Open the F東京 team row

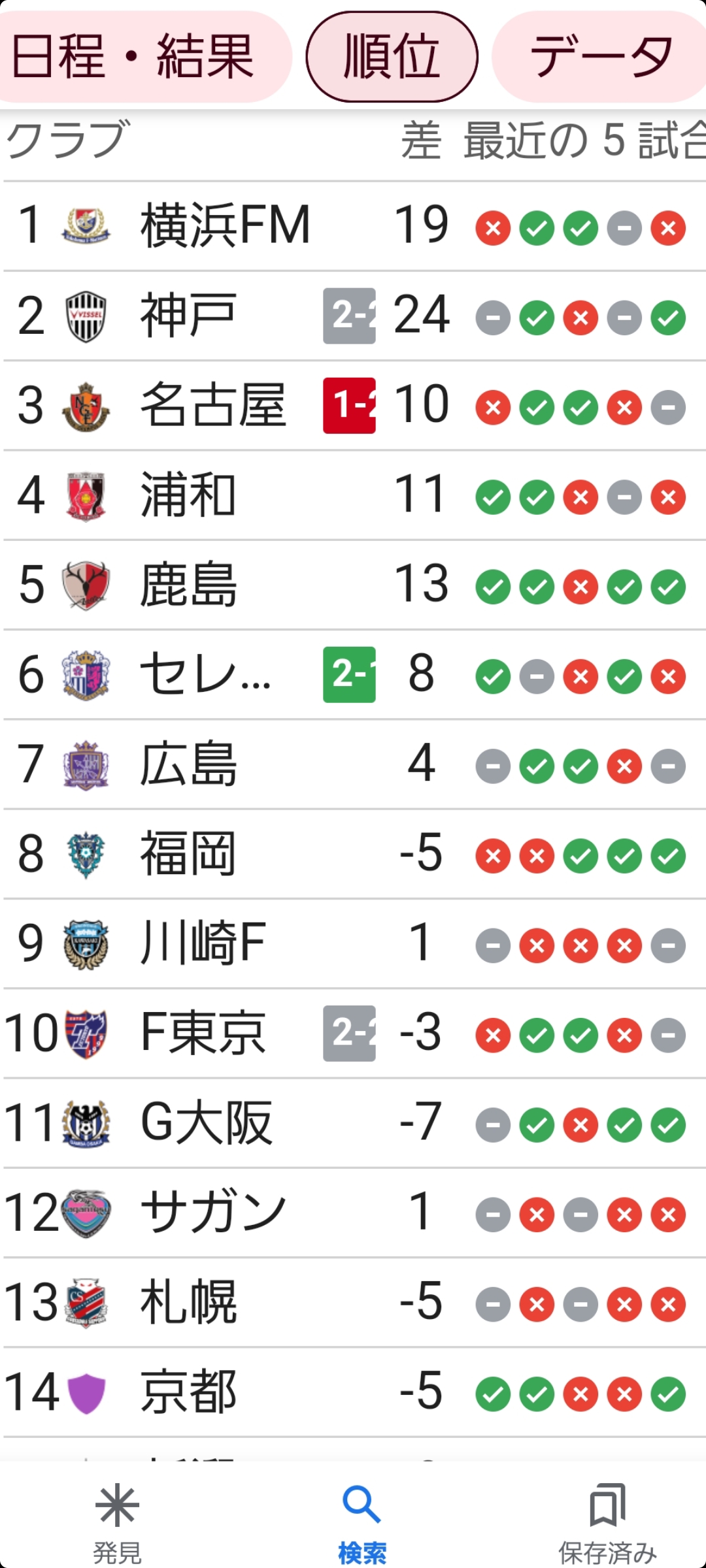point(354,1034)
